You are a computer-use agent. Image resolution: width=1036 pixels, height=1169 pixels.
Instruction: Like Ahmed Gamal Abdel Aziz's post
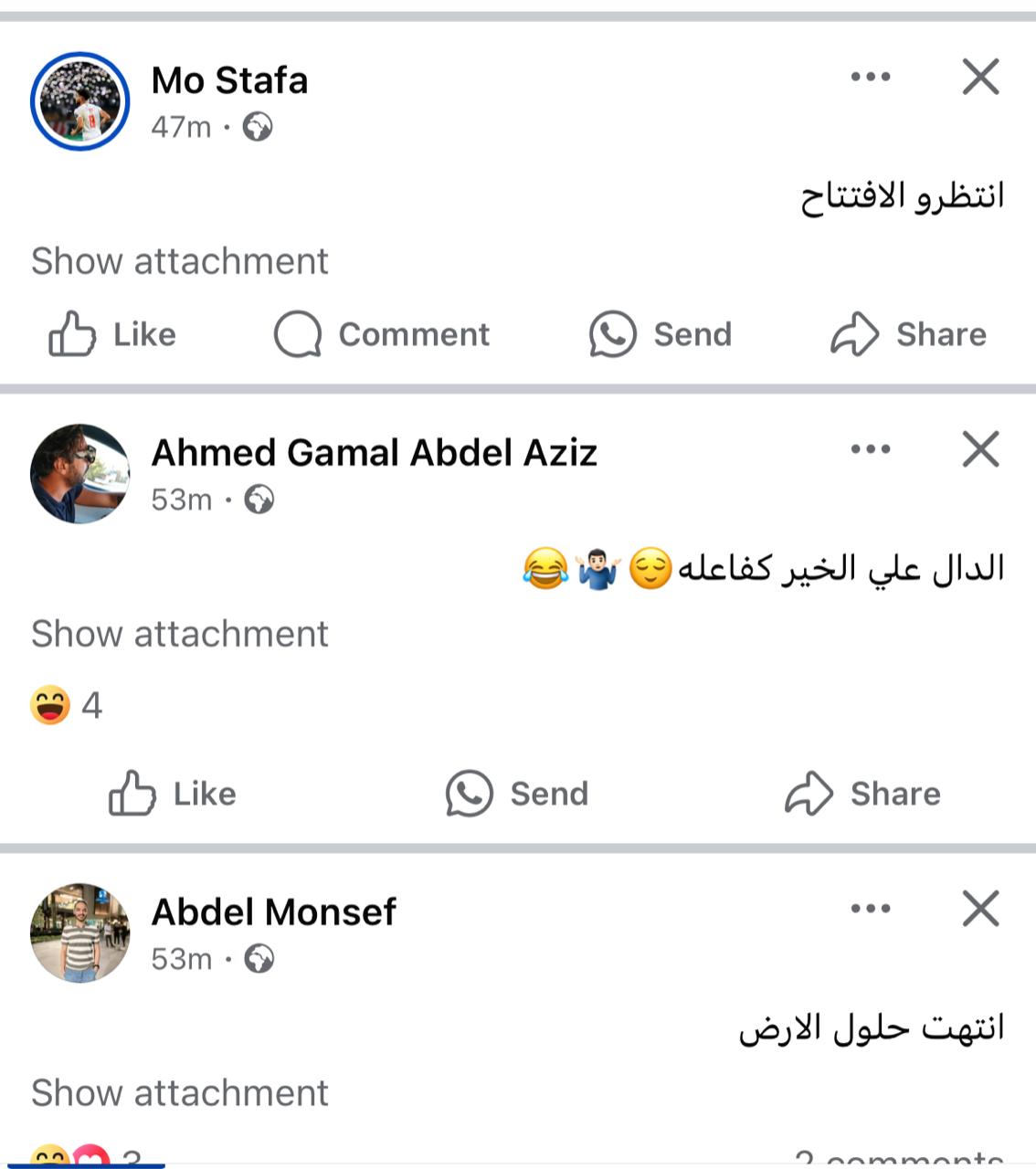point(173,794)
